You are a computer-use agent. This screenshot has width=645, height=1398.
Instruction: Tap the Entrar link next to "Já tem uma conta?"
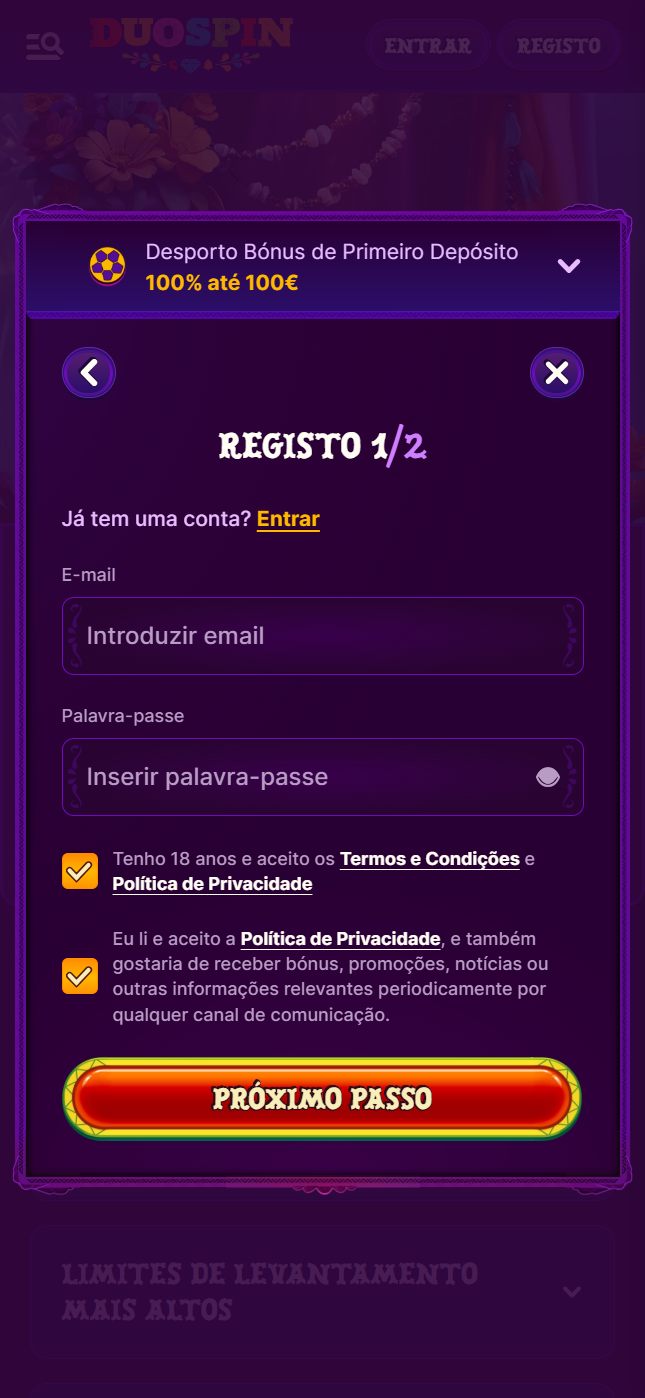pyautogui.click(x=288, y=519)
